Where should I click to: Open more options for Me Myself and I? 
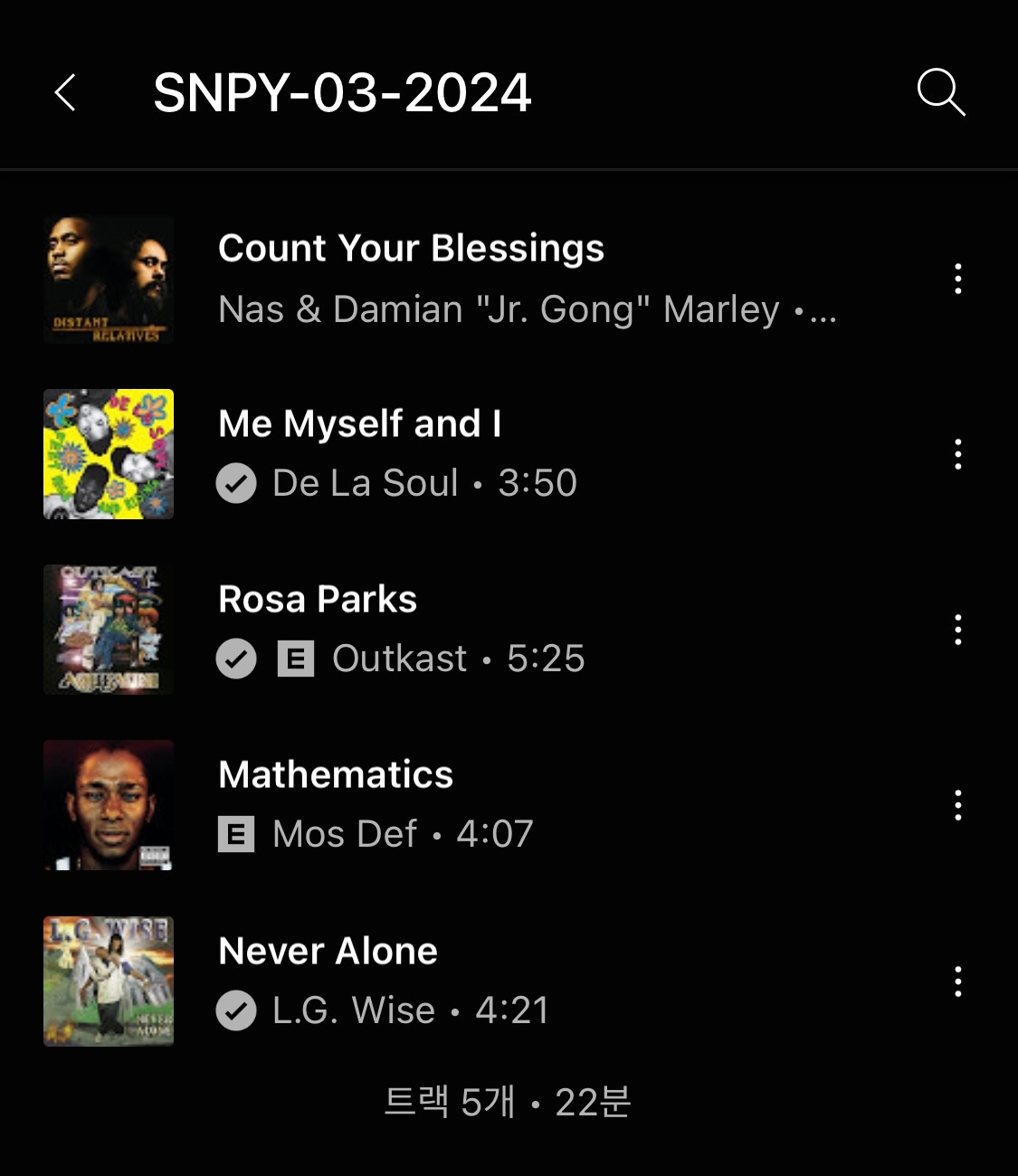(957, 454)
